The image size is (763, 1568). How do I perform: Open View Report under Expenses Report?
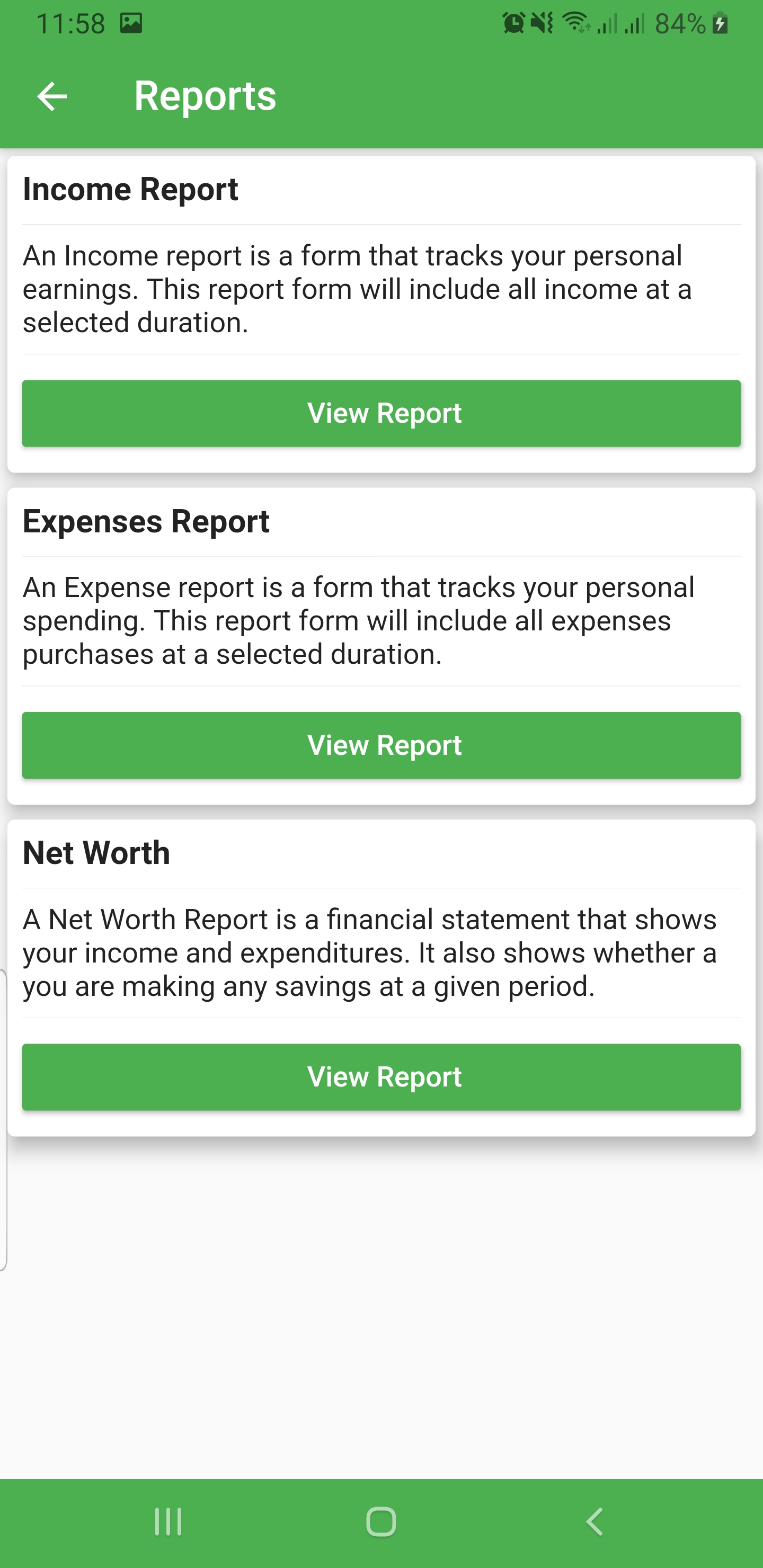(x=381, y=745)
